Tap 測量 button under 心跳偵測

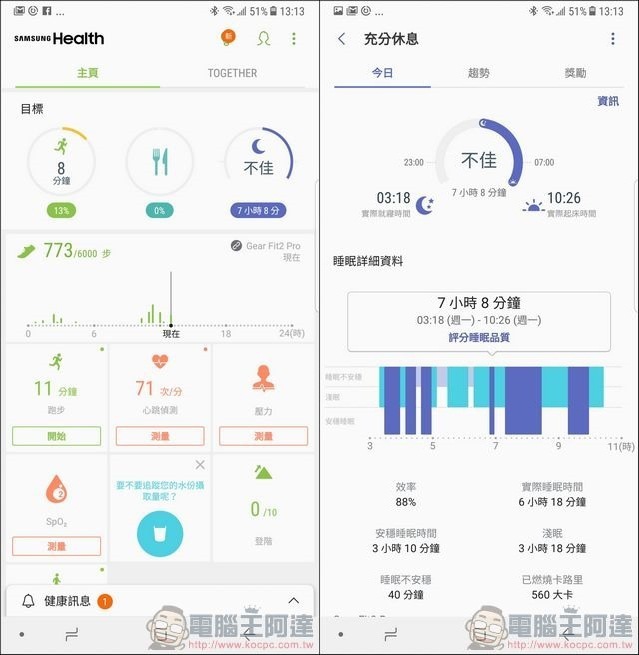(160, 436)
